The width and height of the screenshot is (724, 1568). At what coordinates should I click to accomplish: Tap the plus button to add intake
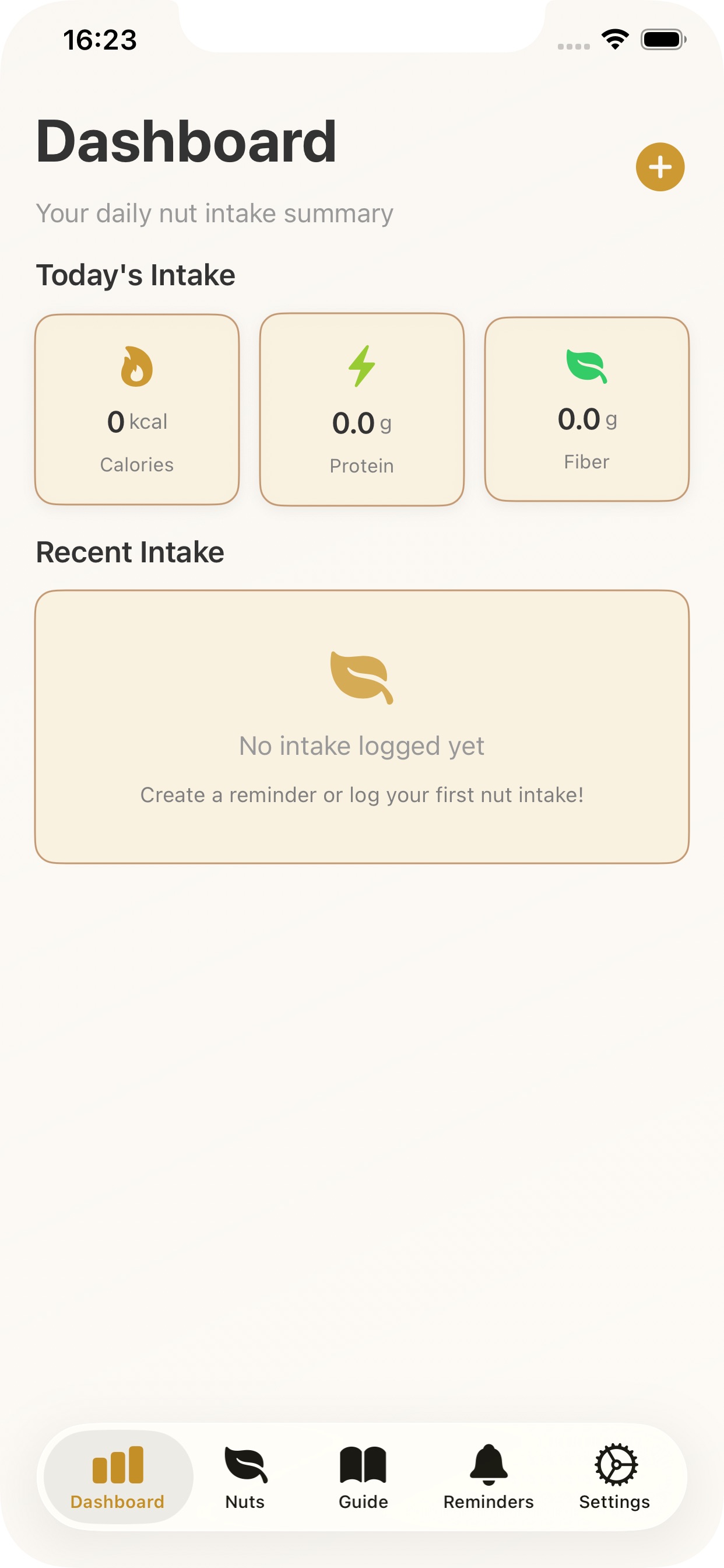click(660, 167)
